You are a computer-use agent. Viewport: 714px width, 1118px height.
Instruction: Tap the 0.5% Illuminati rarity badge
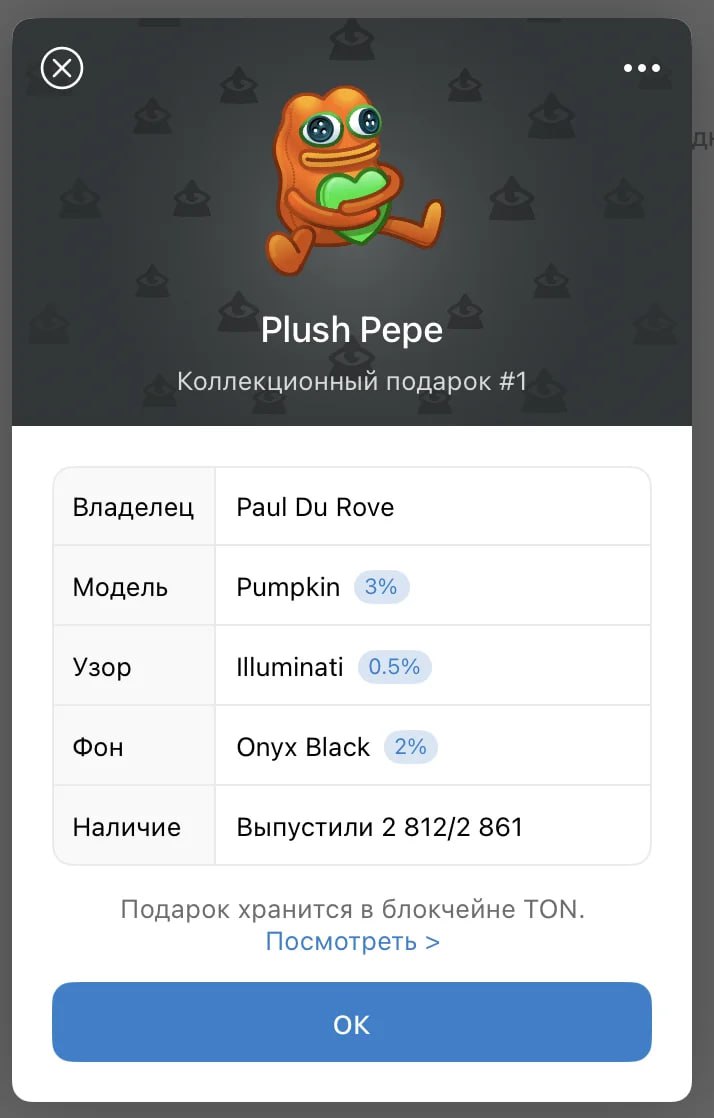(x=394, y=667)
